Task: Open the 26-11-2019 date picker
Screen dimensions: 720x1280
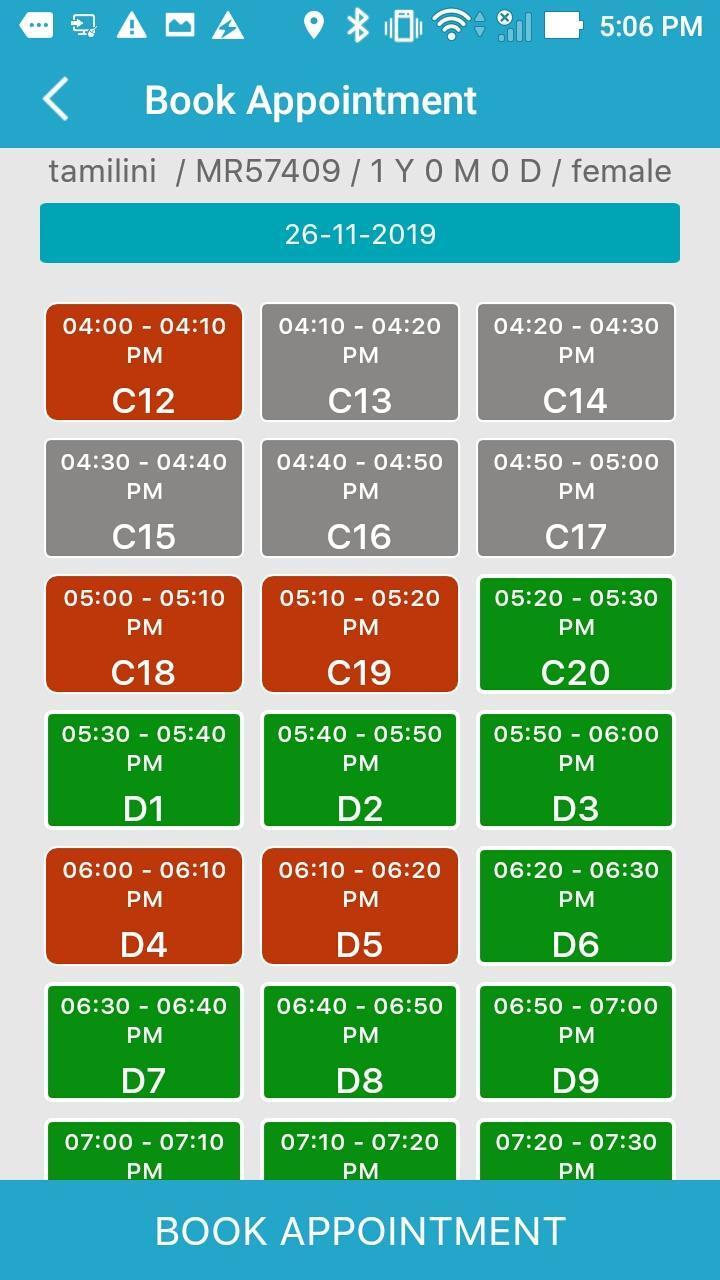Action: pos(360,234)
